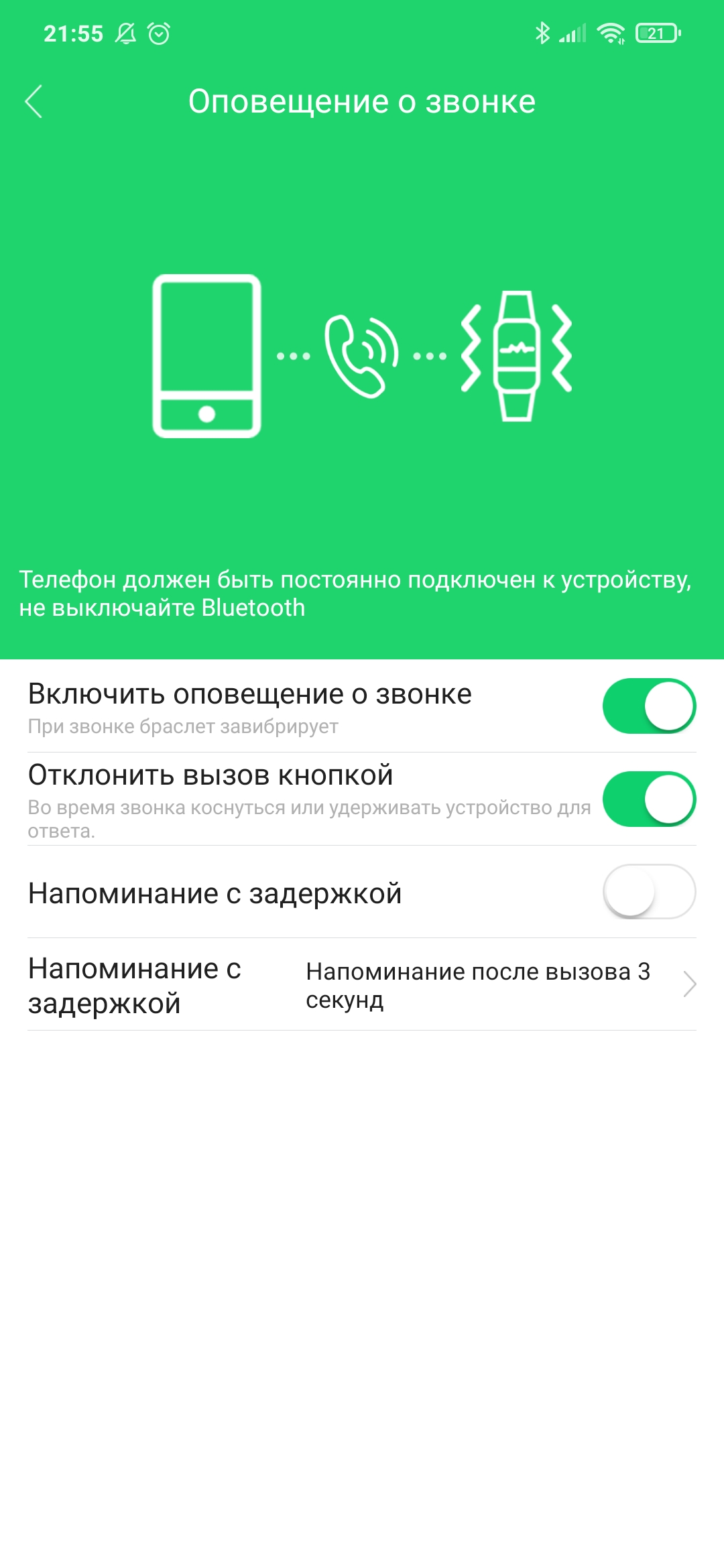Disable the «Включить оповещение о звонке» switch

click(648, 706)
